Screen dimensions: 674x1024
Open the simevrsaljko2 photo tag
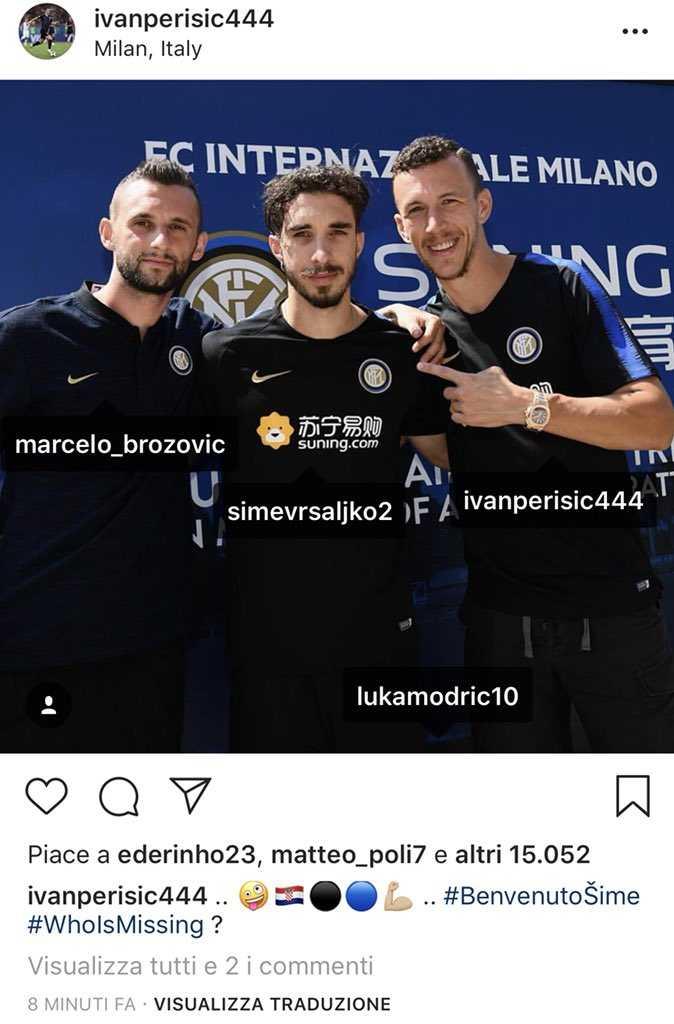(310, 512)
